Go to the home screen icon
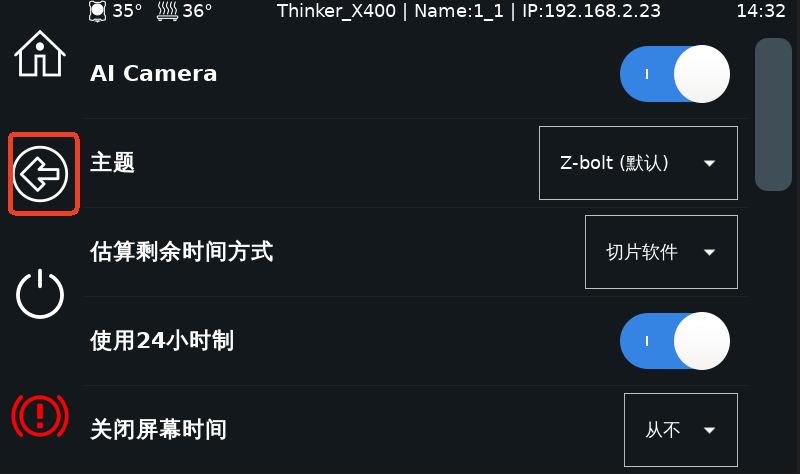 coord(40,54)
